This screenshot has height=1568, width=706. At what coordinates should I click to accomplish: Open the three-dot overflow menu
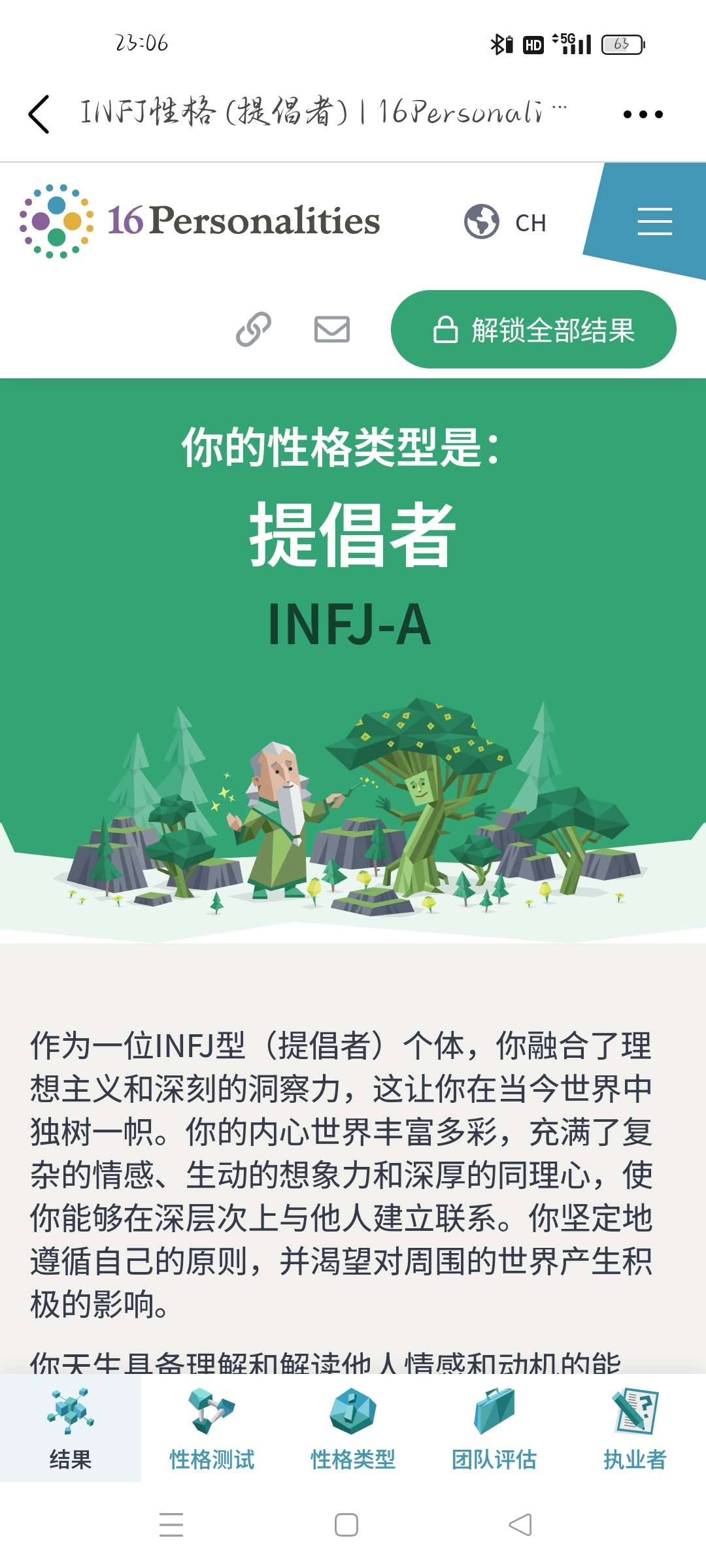[x=643, y=114]
